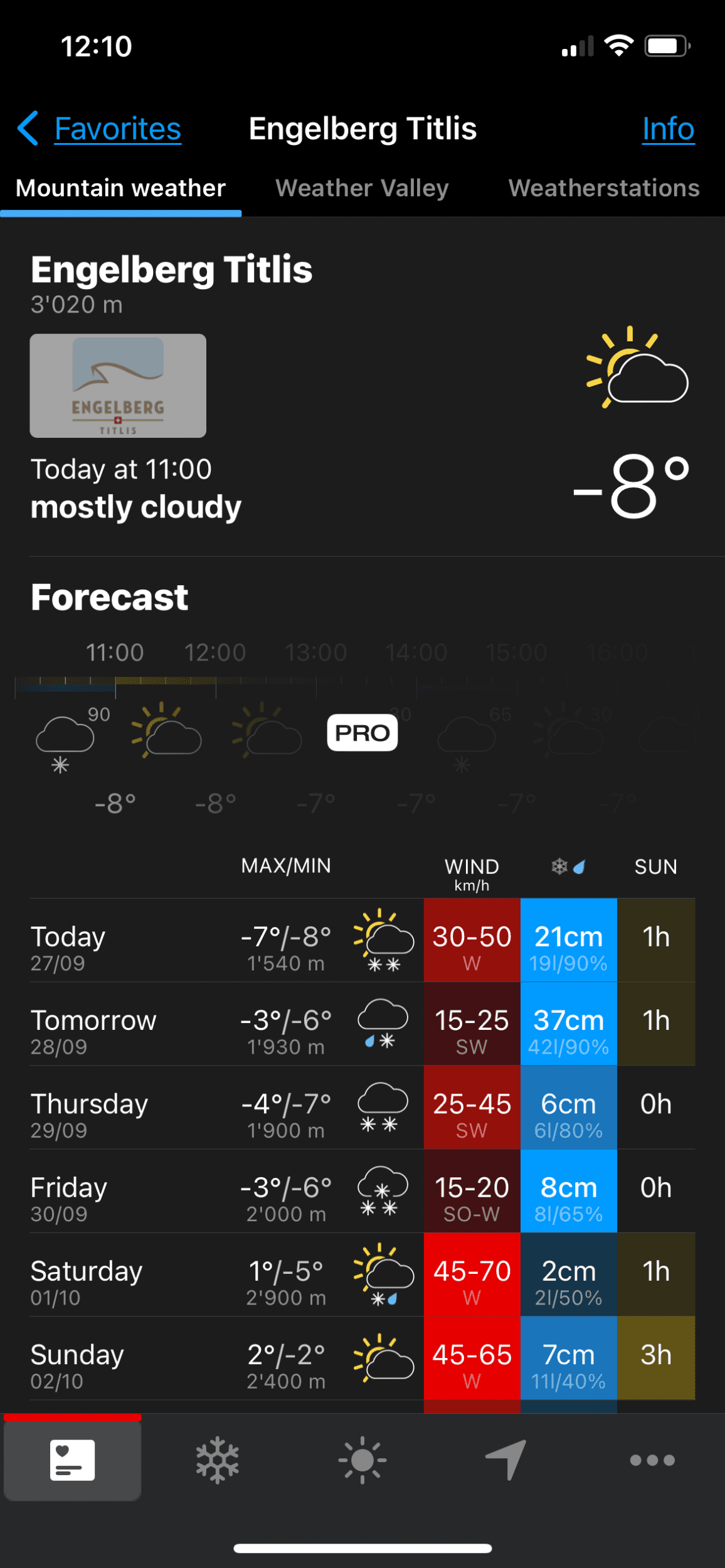725x1568 pixels.
Task: Open the location arrow tab
Action: (x=507, y=1460)
